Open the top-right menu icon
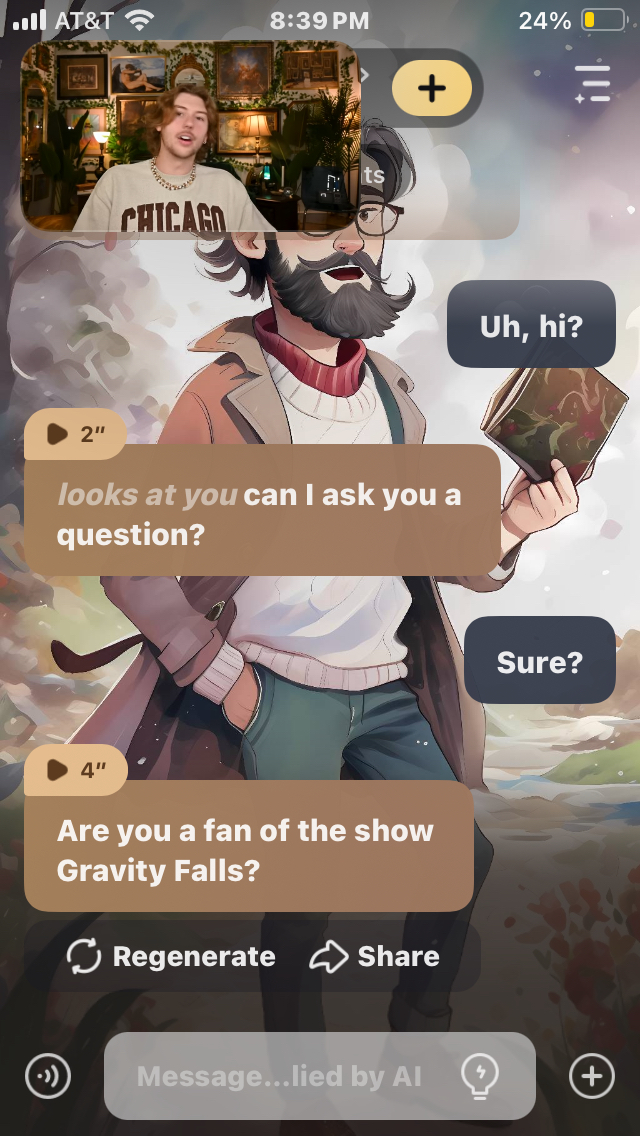The height and width of the screenshot is (1136, 640). (x=592, y=84)
